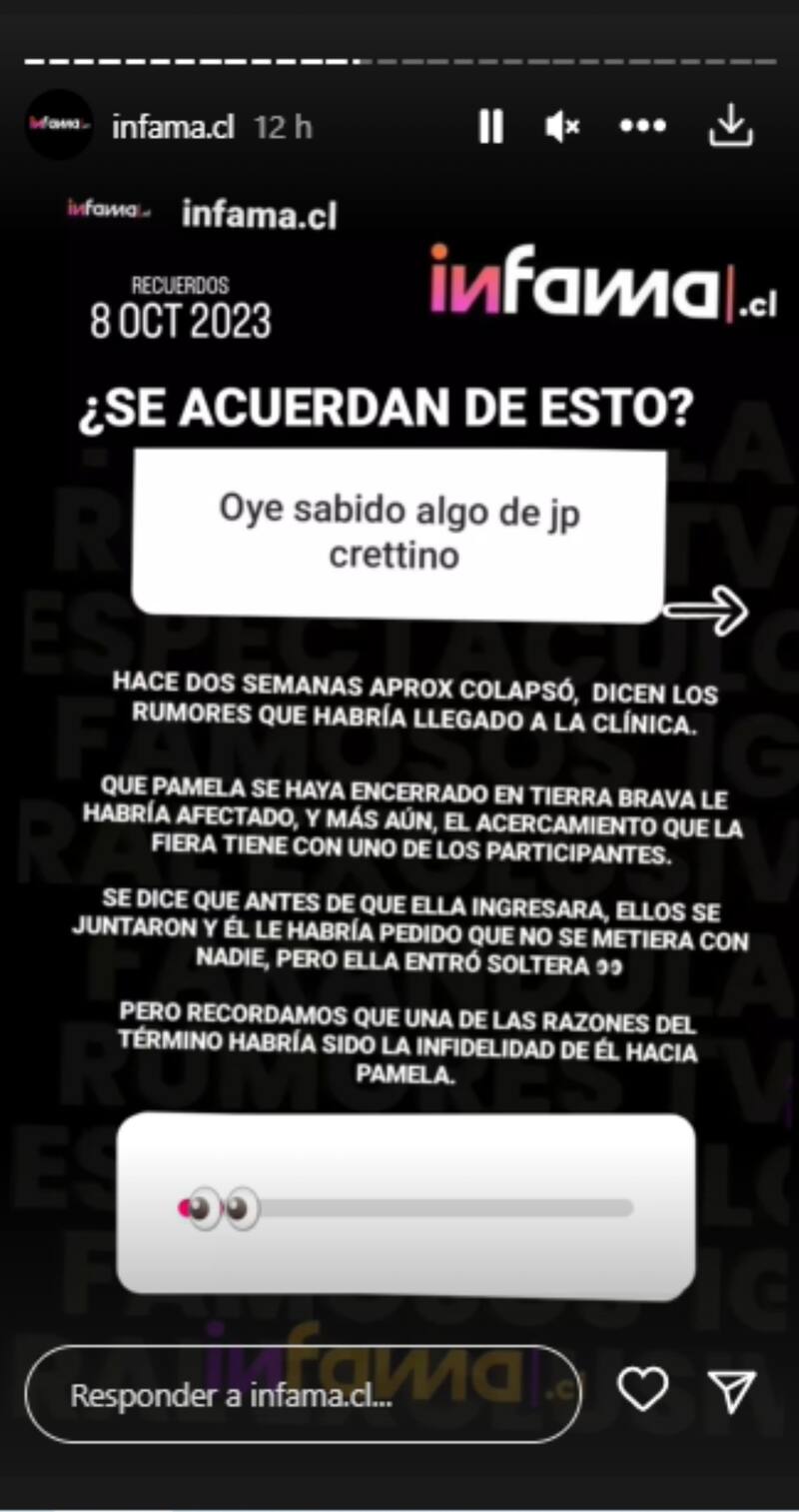Click the '12 h' timestamp
The image size is (799, 1512).
pyautogui.click(x=283, y=127)
